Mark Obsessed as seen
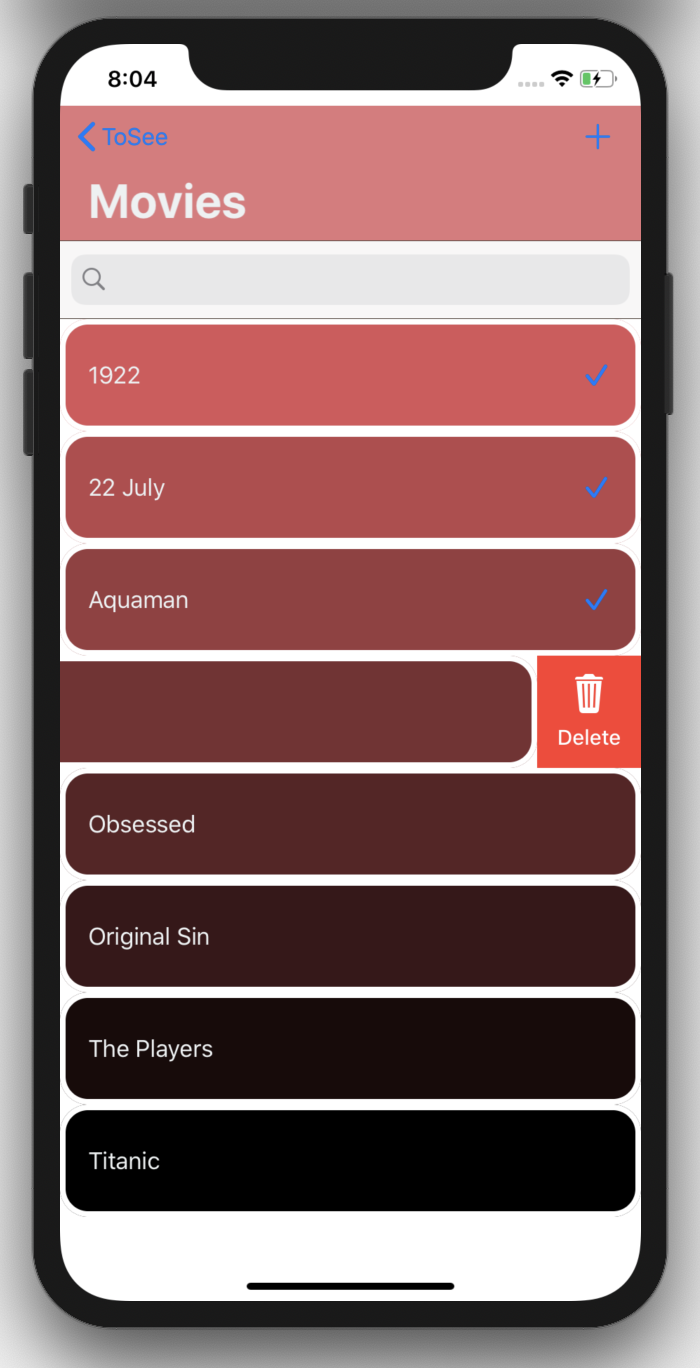Viewport: 700px width, 1368px height. [x=350, y=824]
